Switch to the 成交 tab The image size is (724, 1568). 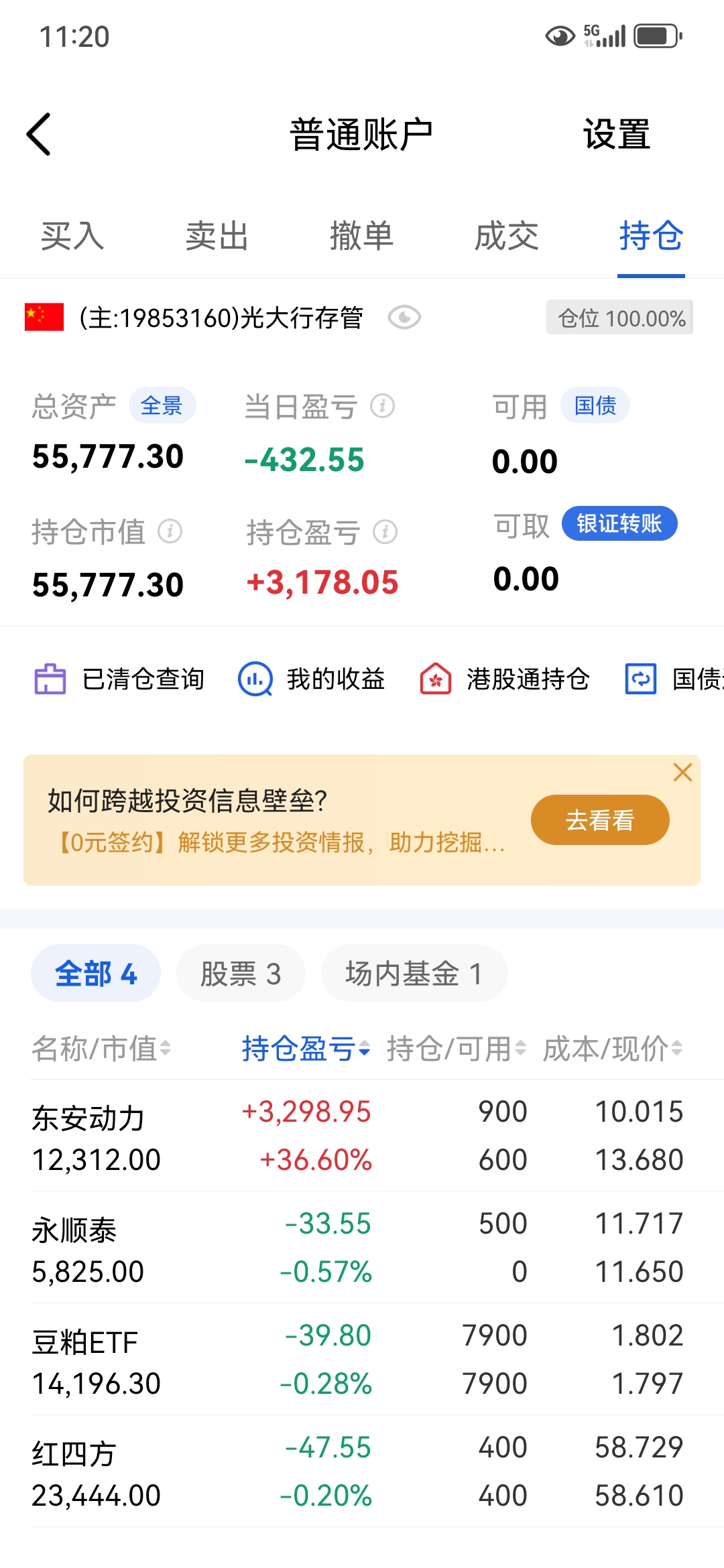coord(507,237)
